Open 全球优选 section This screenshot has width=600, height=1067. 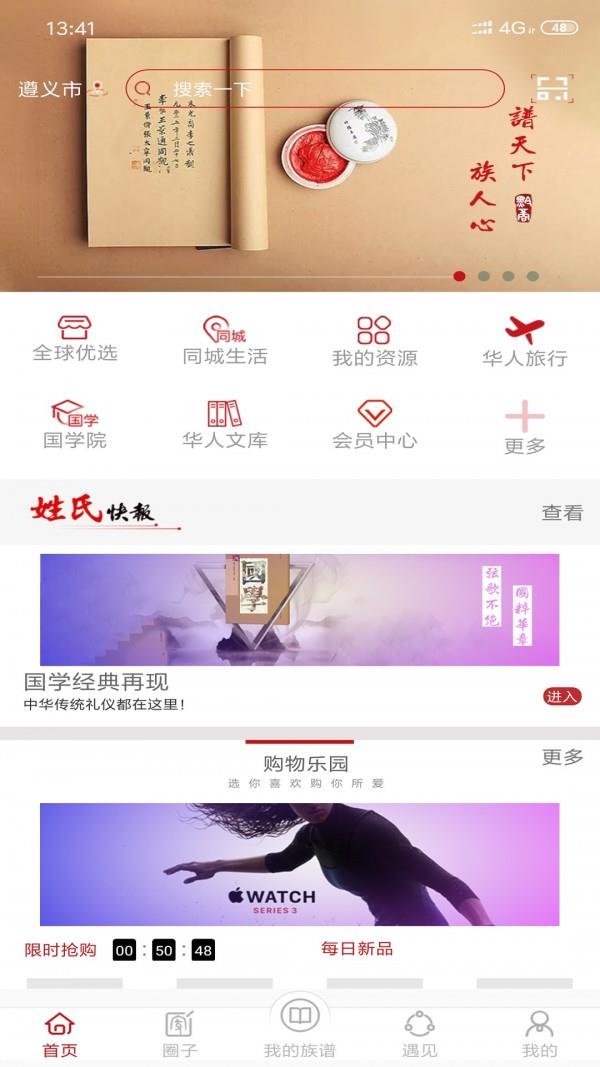(x=75, y=339)
